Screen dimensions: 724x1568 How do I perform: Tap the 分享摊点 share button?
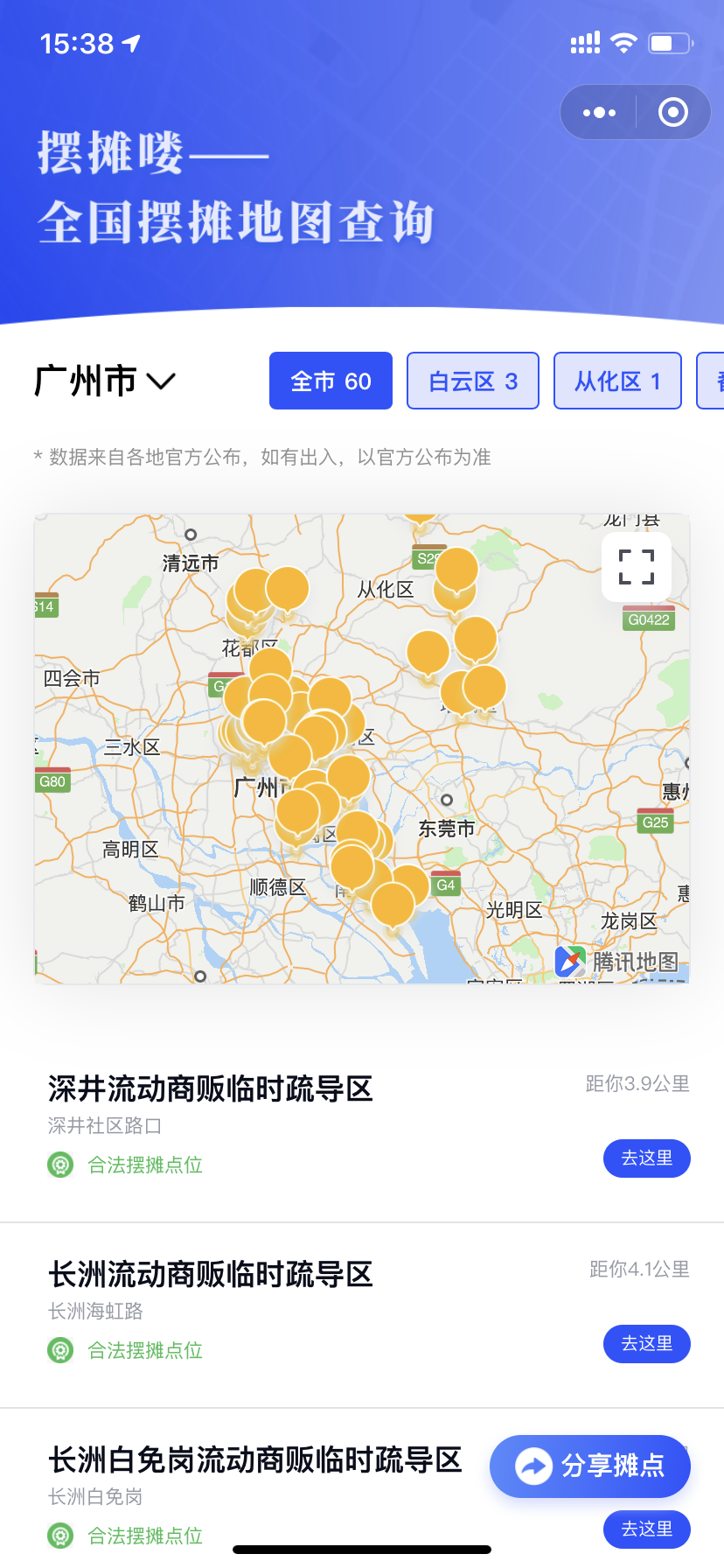(x=590, y=1466)
